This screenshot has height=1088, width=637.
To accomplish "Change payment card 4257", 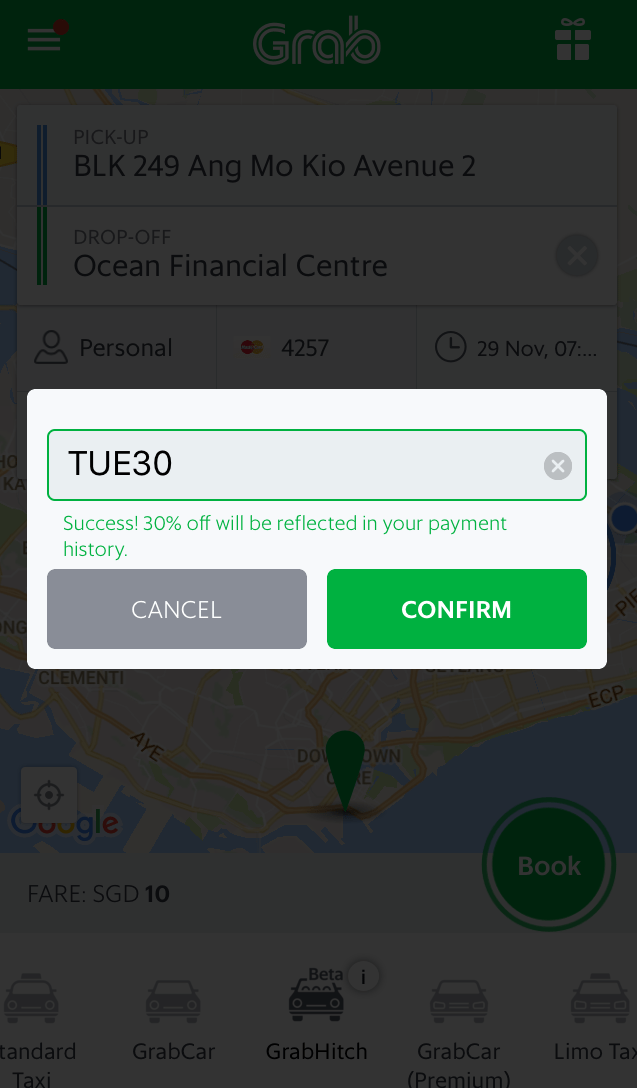I will [x=315, y=348].
